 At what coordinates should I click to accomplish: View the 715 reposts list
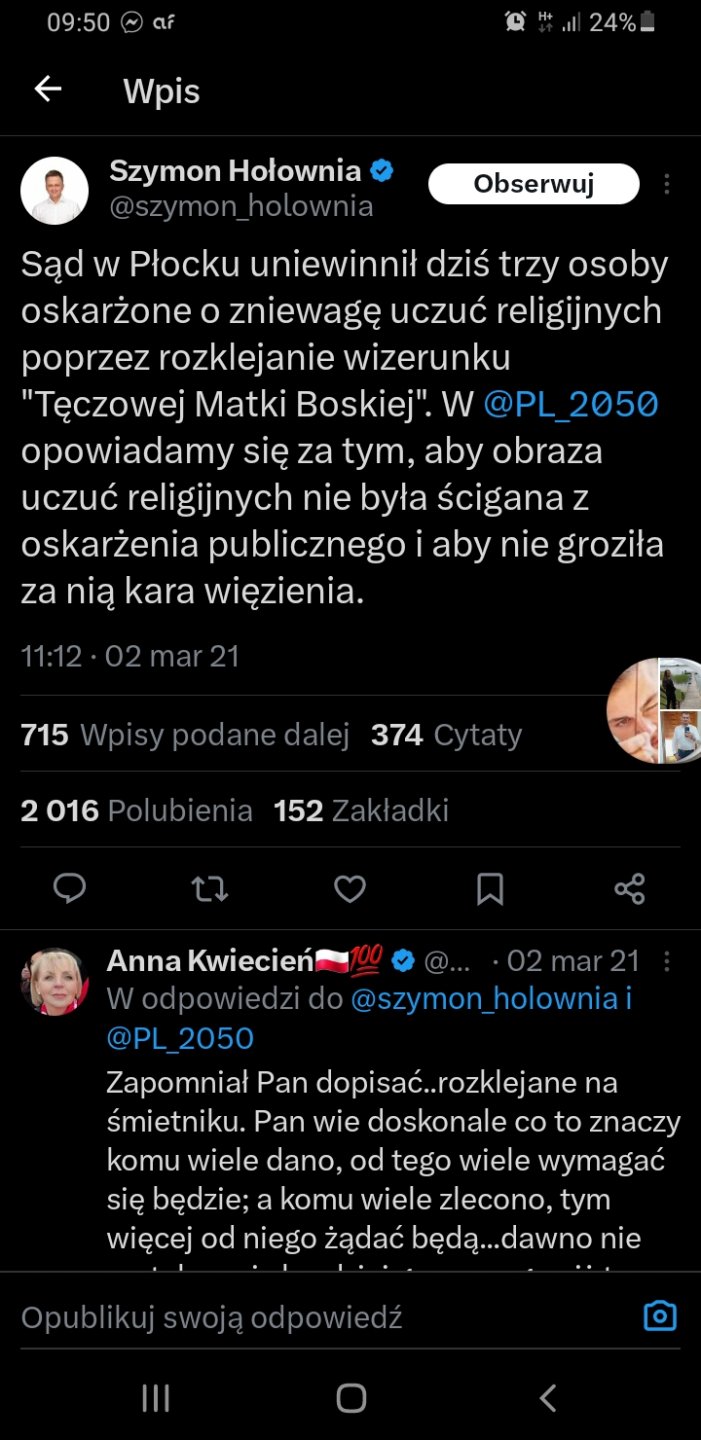(185, 735)
